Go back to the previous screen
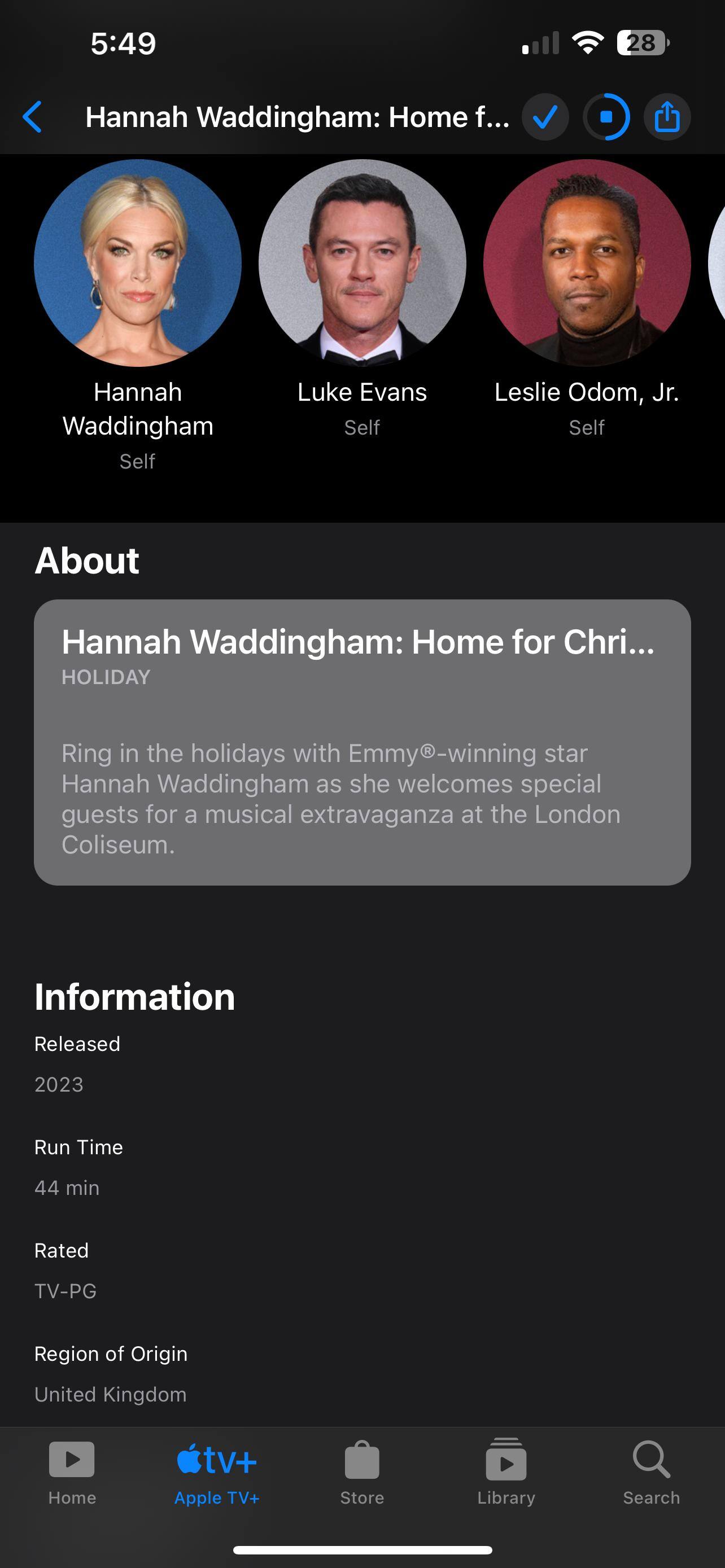 33,117
